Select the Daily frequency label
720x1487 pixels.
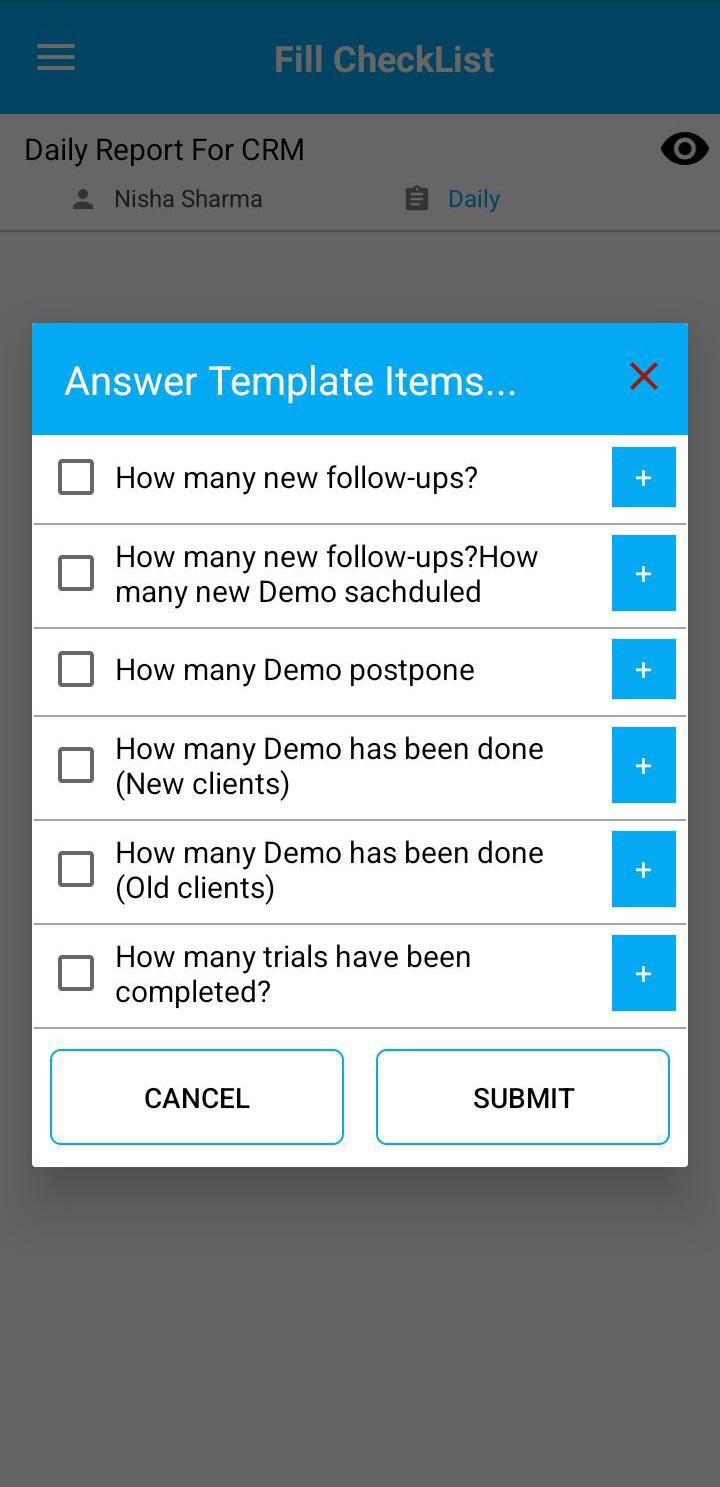[x=473, y=198]
